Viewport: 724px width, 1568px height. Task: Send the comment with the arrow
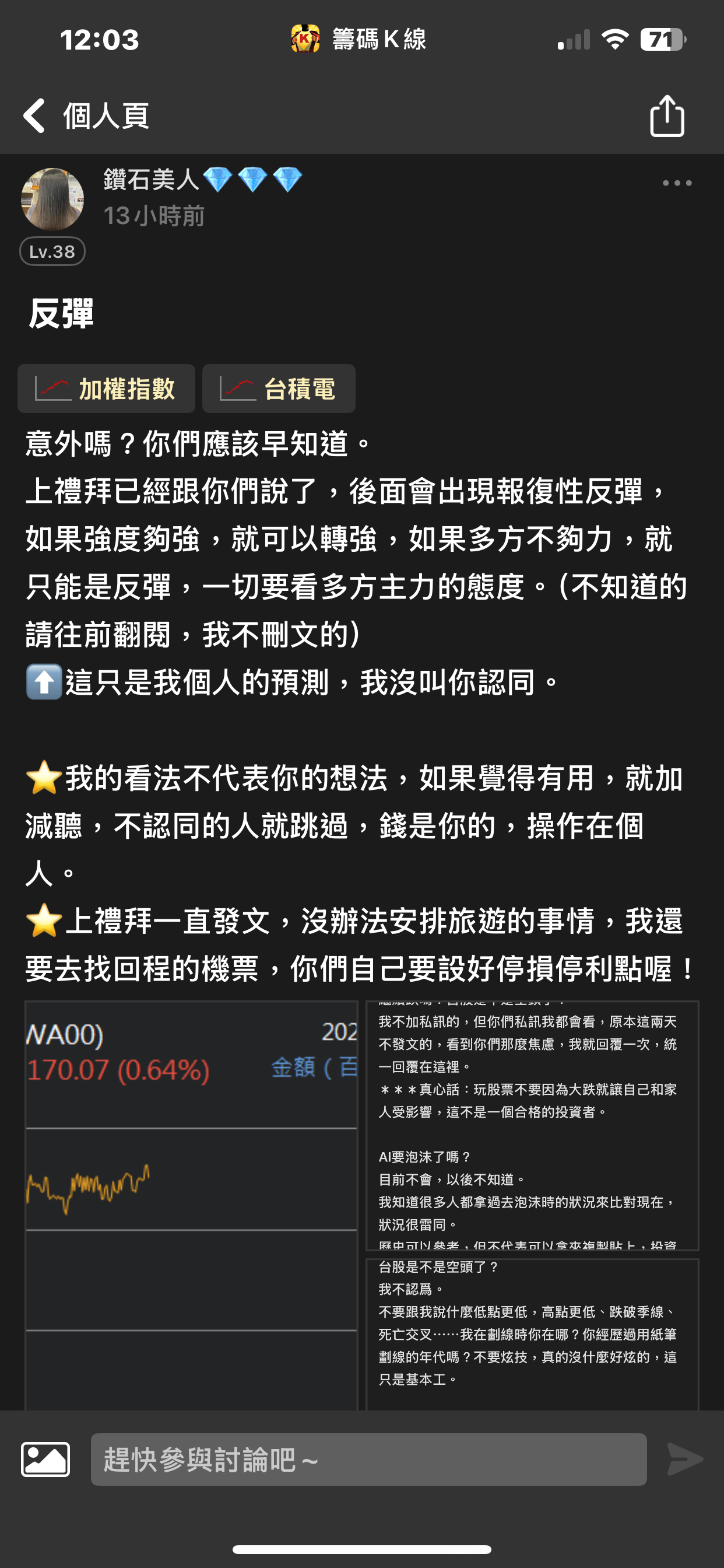click(684, 1459)
